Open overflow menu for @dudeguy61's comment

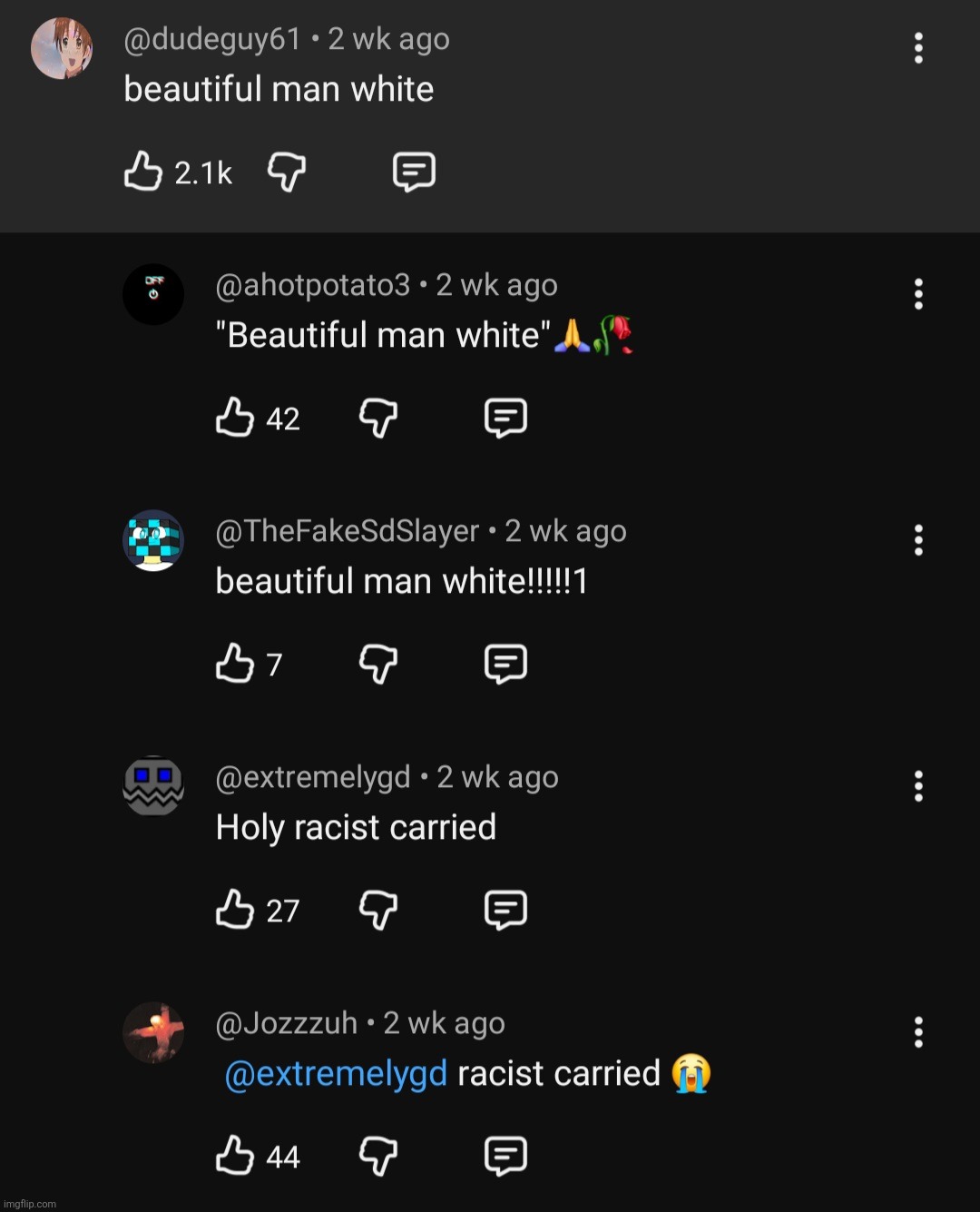(x=918, y=48)
